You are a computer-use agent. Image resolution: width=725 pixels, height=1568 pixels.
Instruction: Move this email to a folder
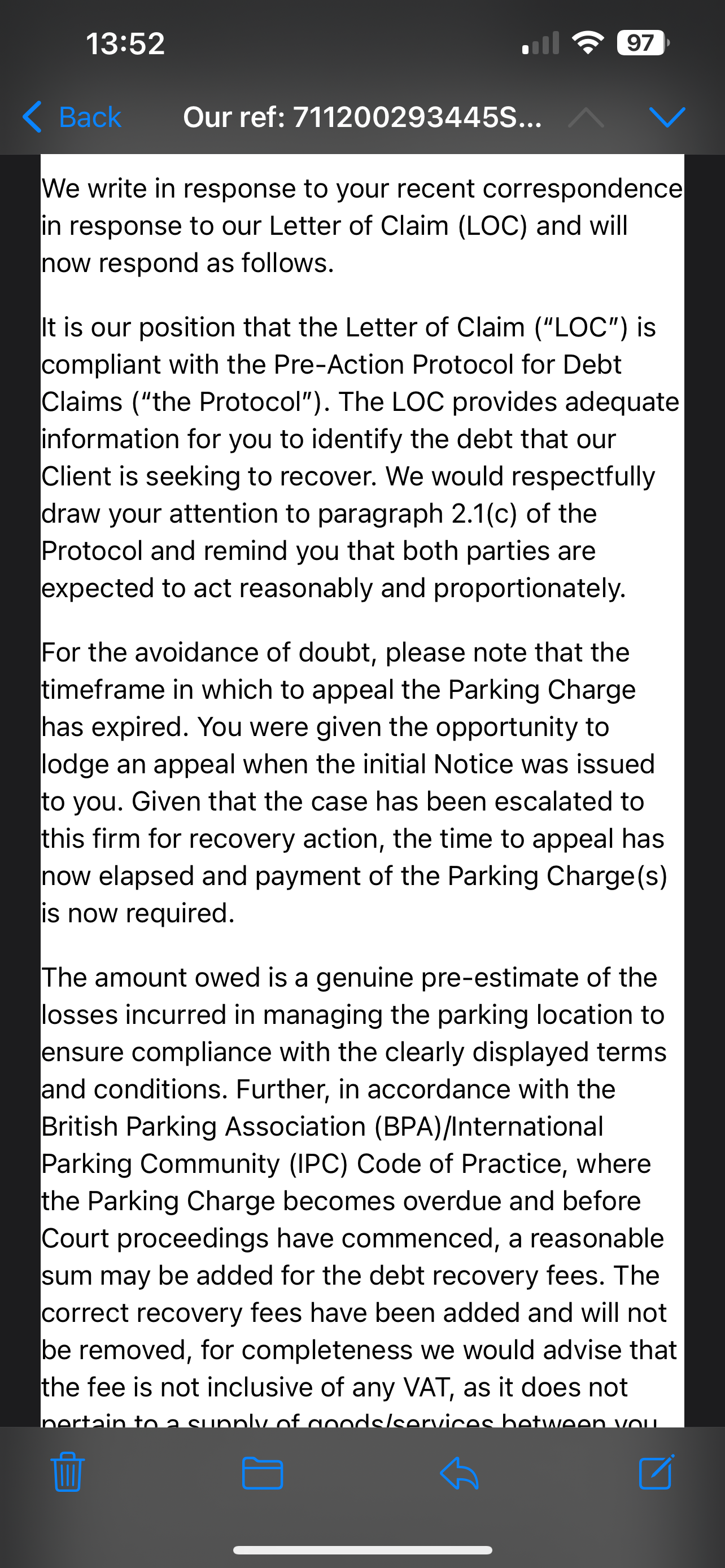(263, 1473)
